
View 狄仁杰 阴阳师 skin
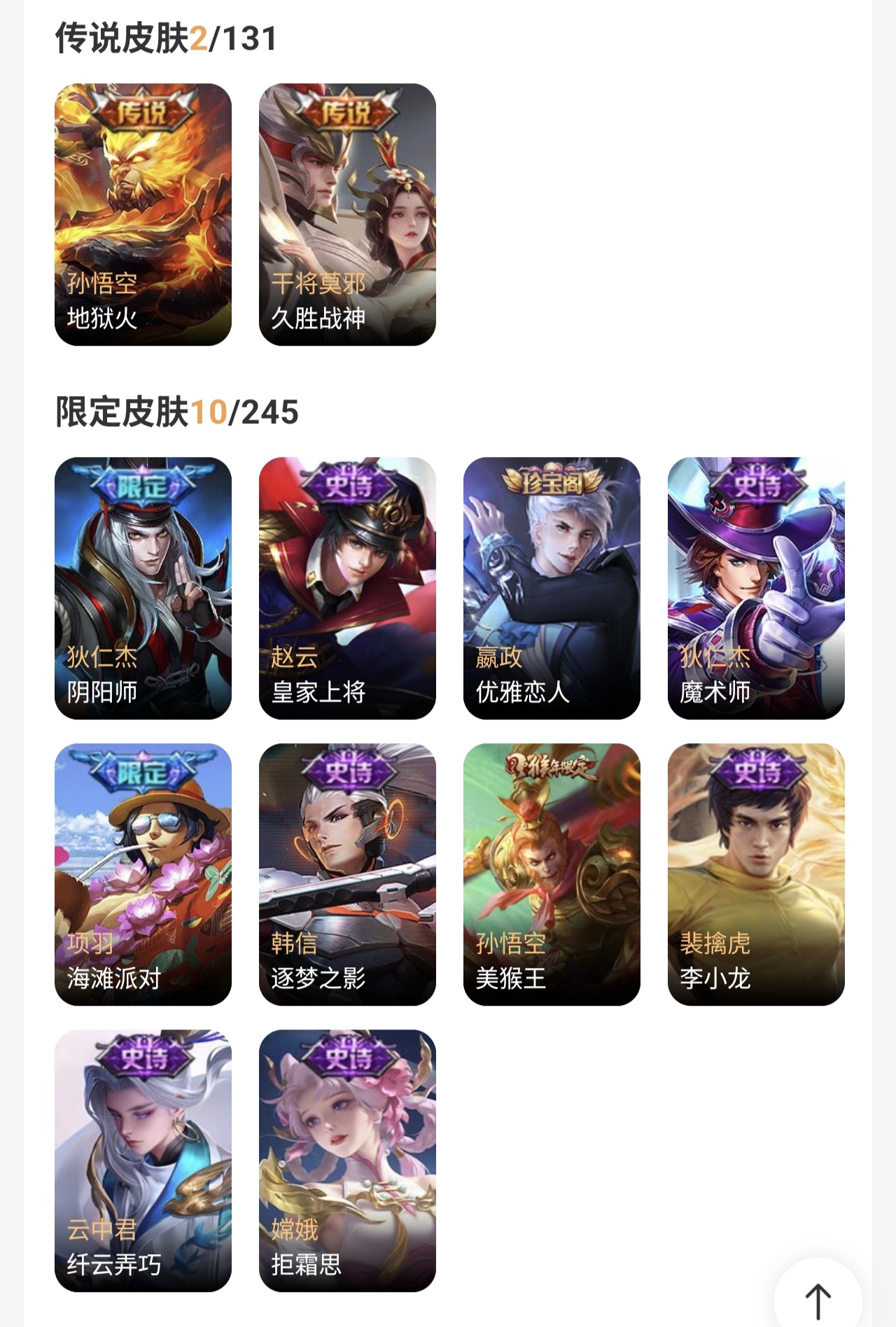click(143, 588)
